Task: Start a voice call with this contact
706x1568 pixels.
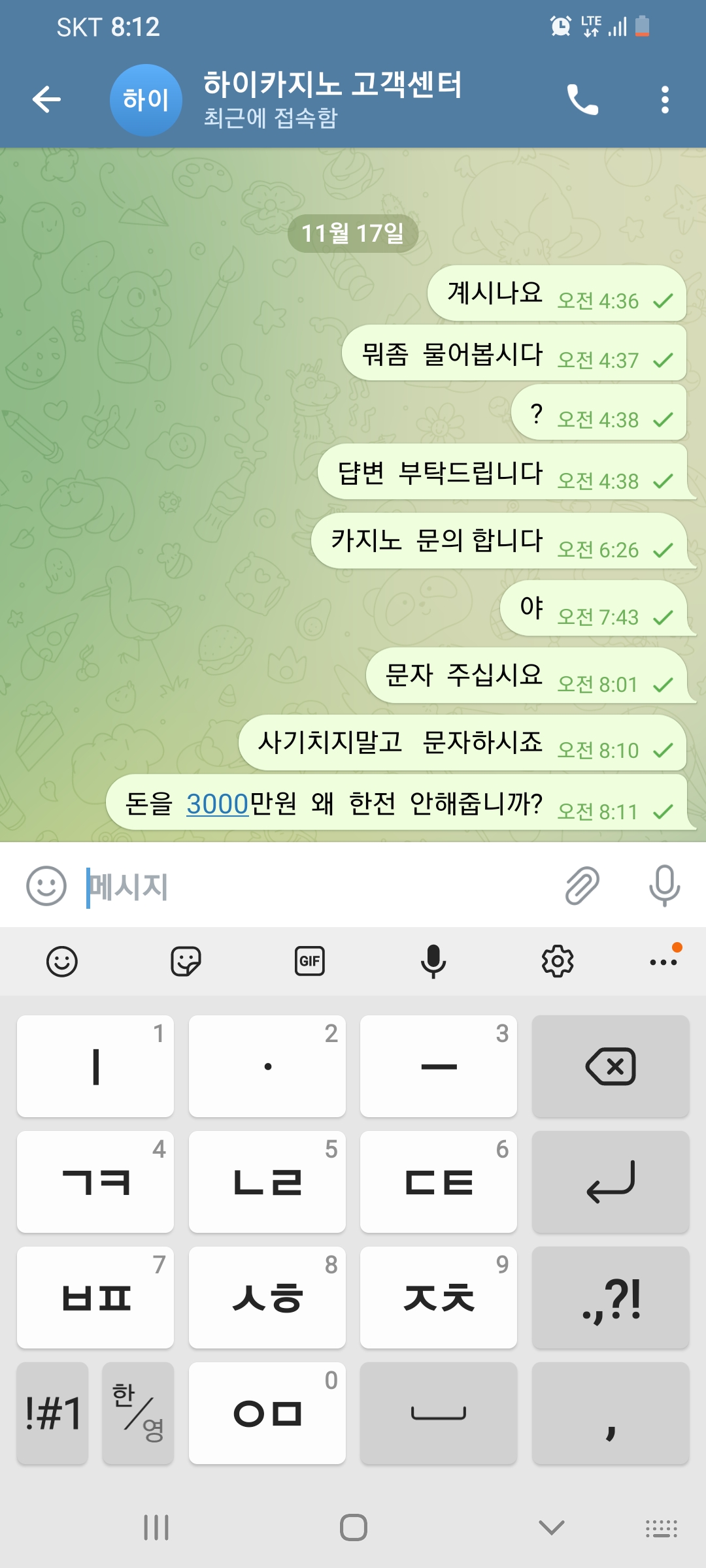Action: pyautogui.click(x=582, y=100)
